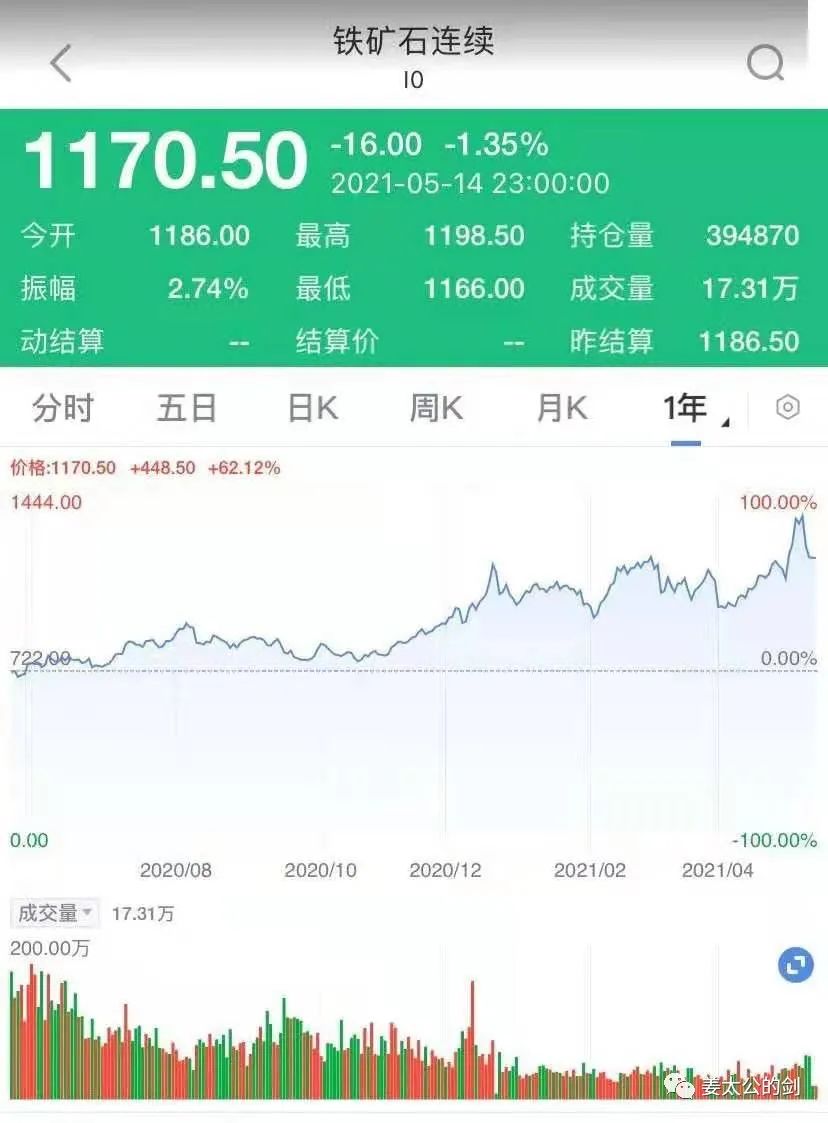Expand the 分时 chart options
This screenshot has height=1123, width=828.
(x=65, y=409)
